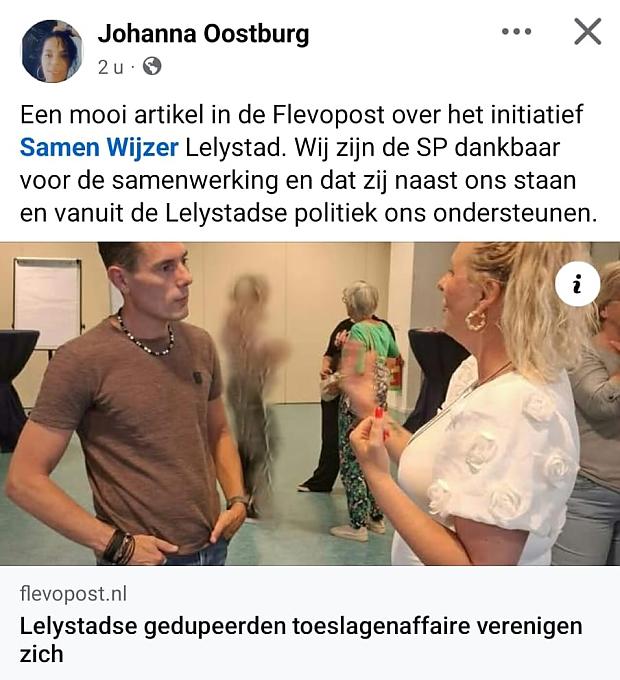The height and width of the screenshot is (680, 620).
Task: Open the Samen Wijzer tagged page
Action: (99, 148)
